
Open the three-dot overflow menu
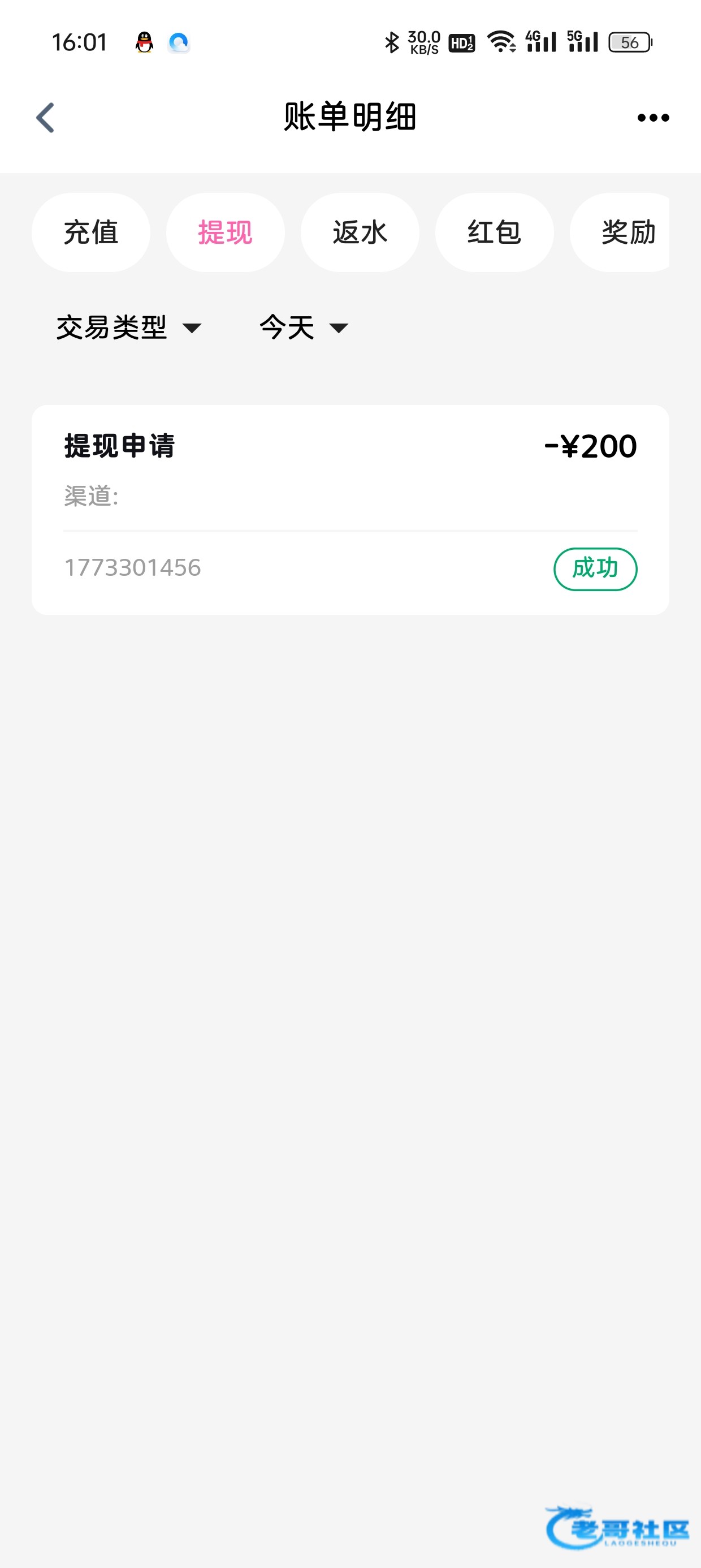click(653, 118)
